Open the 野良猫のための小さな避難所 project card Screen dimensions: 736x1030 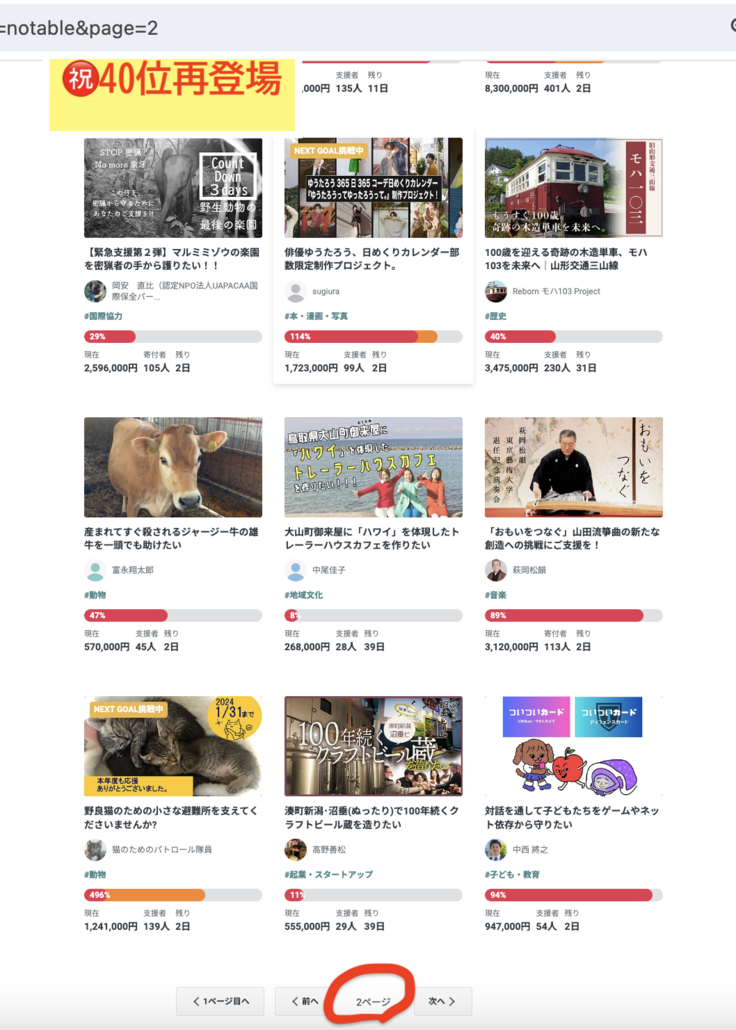coord(173,746)
